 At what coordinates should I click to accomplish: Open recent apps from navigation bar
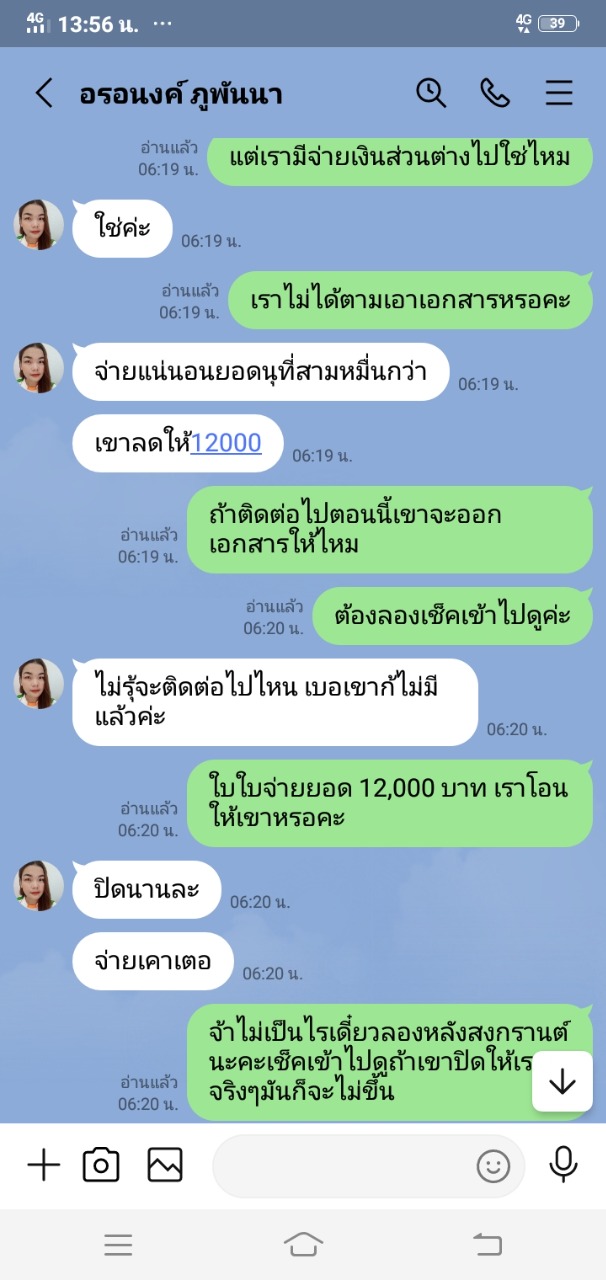[x=118, y=1244]
